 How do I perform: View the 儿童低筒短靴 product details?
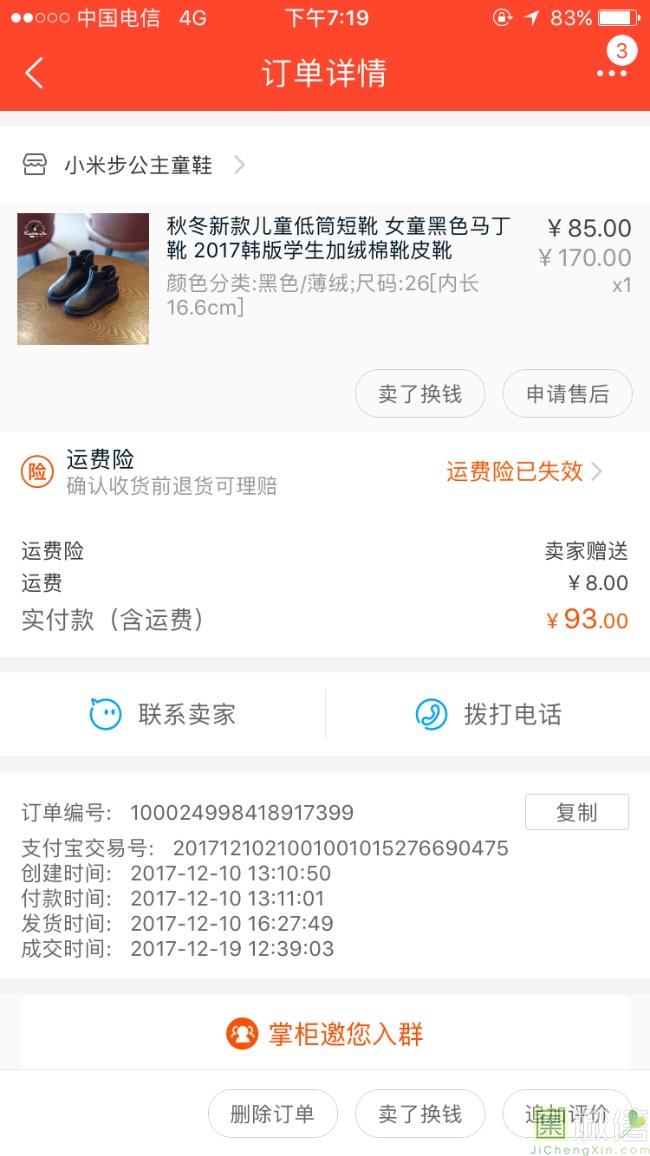coord(338,238)
